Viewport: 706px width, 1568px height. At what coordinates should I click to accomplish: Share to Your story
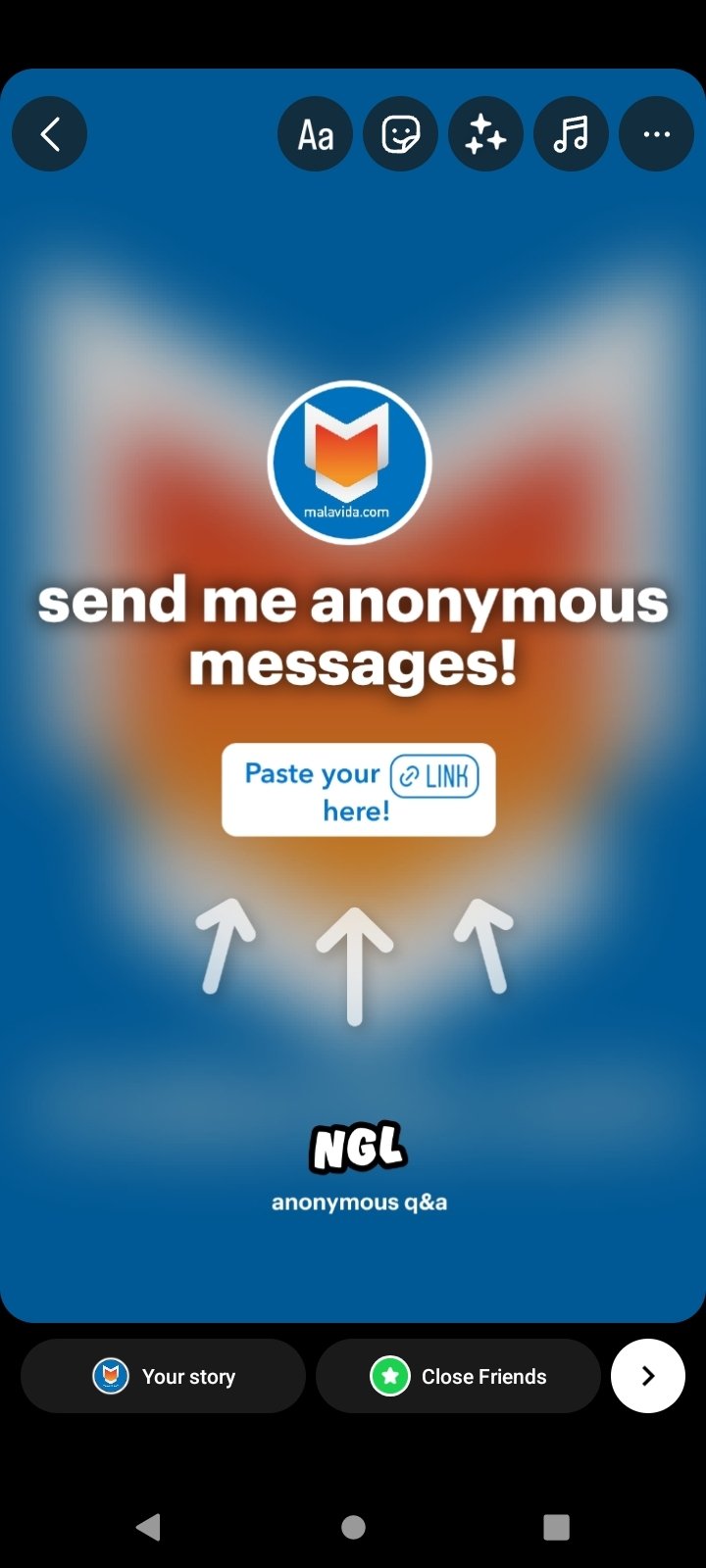click(x=163, y=1376)
